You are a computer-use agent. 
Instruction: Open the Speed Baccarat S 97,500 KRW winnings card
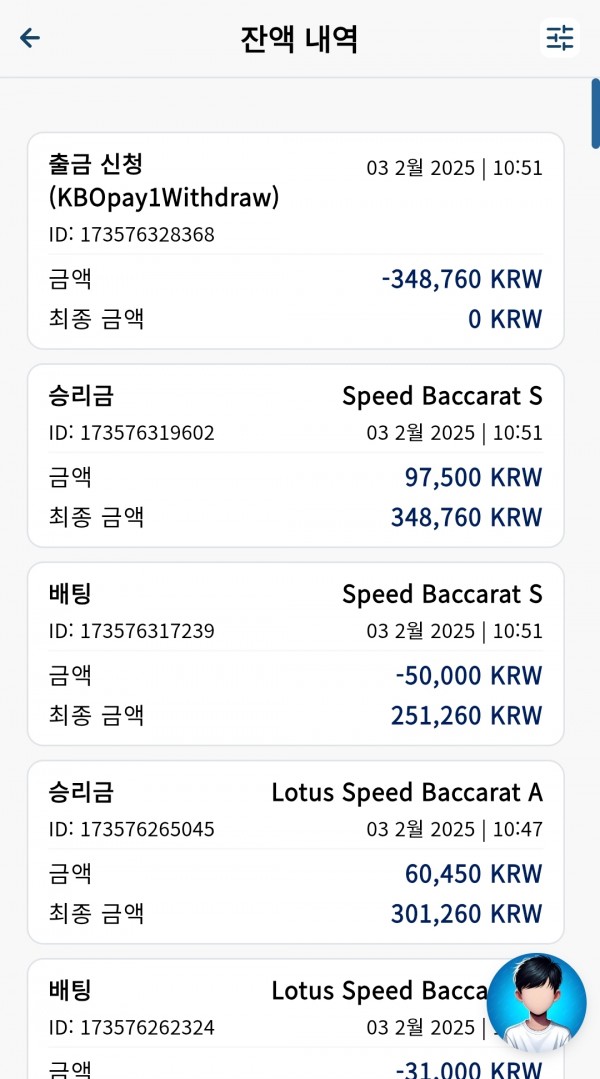pos(296,456)
